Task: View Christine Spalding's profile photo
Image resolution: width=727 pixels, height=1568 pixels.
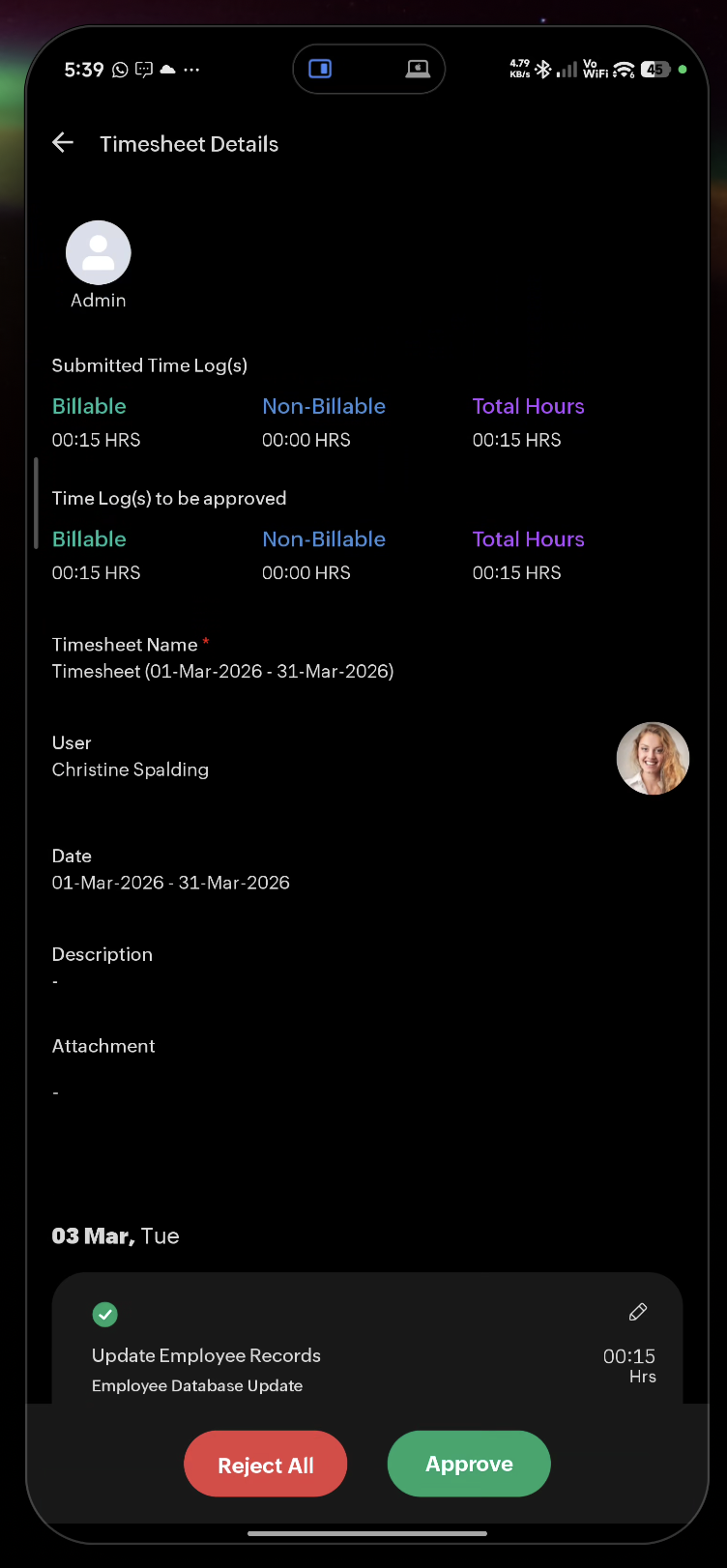Action: 653,758
